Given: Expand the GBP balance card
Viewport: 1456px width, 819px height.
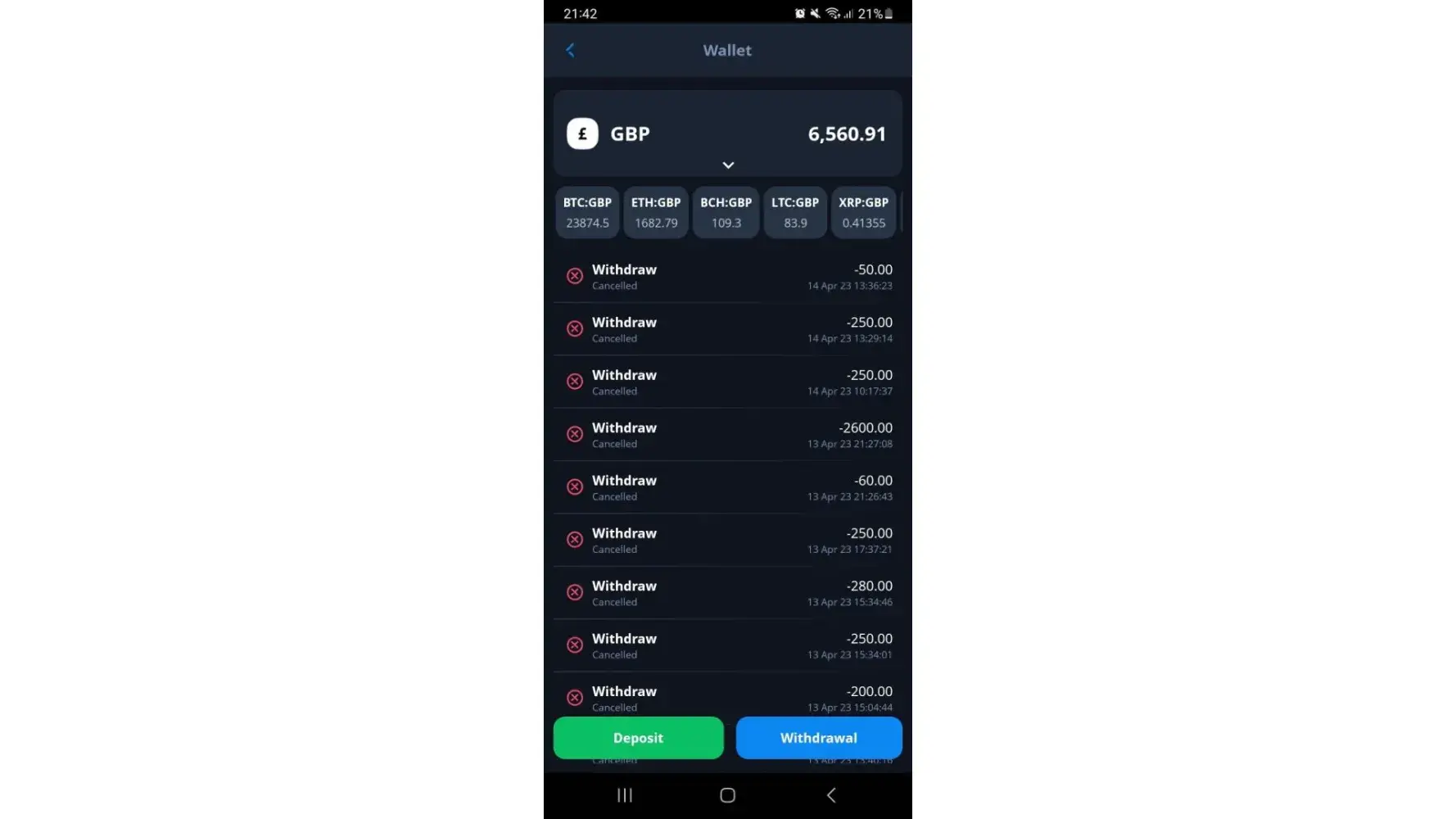Looking at the screenshot, I should point(728,165).
